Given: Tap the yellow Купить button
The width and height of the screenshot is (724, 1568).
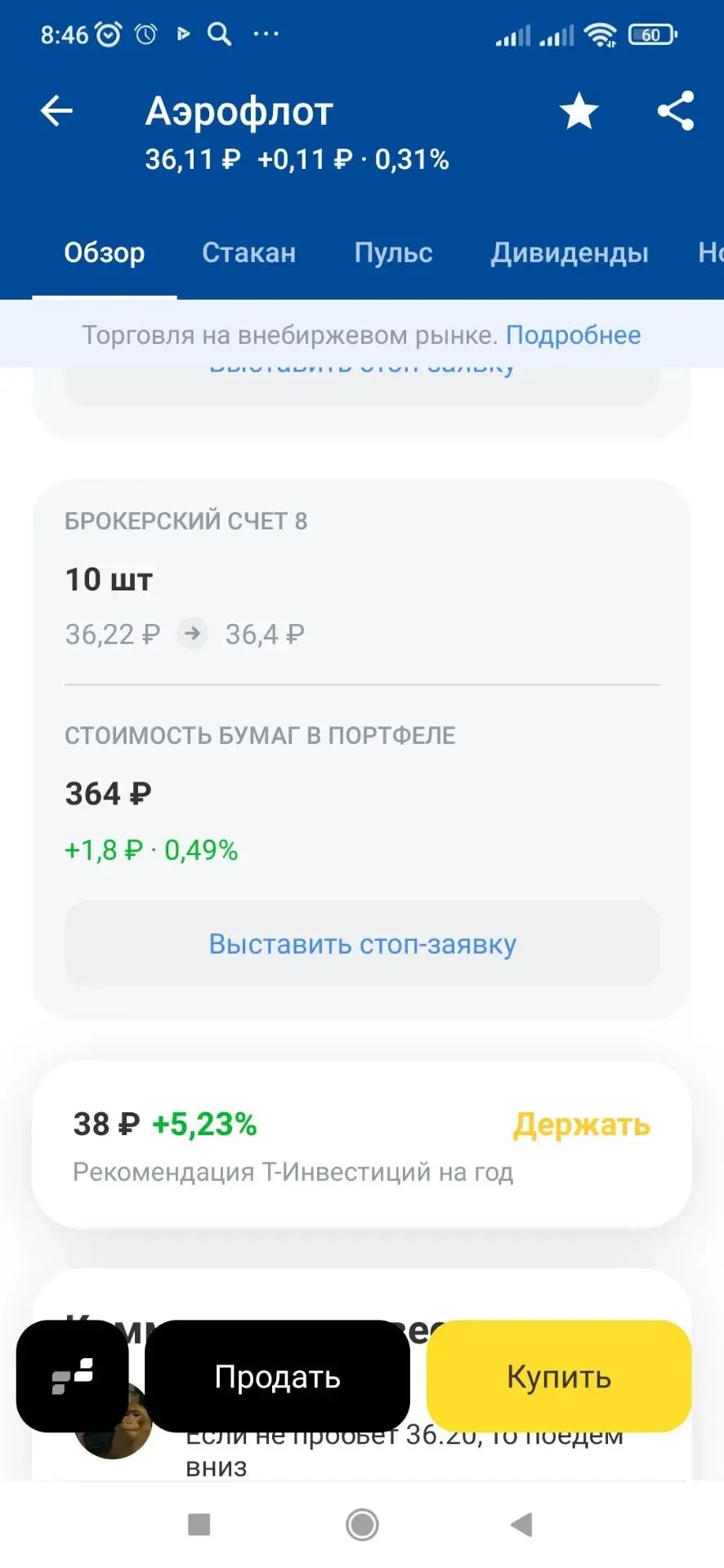Looking at the screenshot, I should (559, 1377).
